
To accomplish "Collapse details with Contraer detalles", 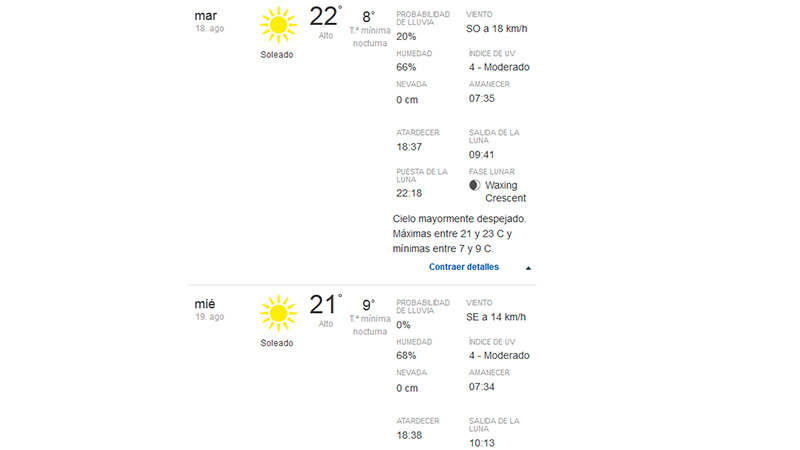I will click(x=464, y=267).
